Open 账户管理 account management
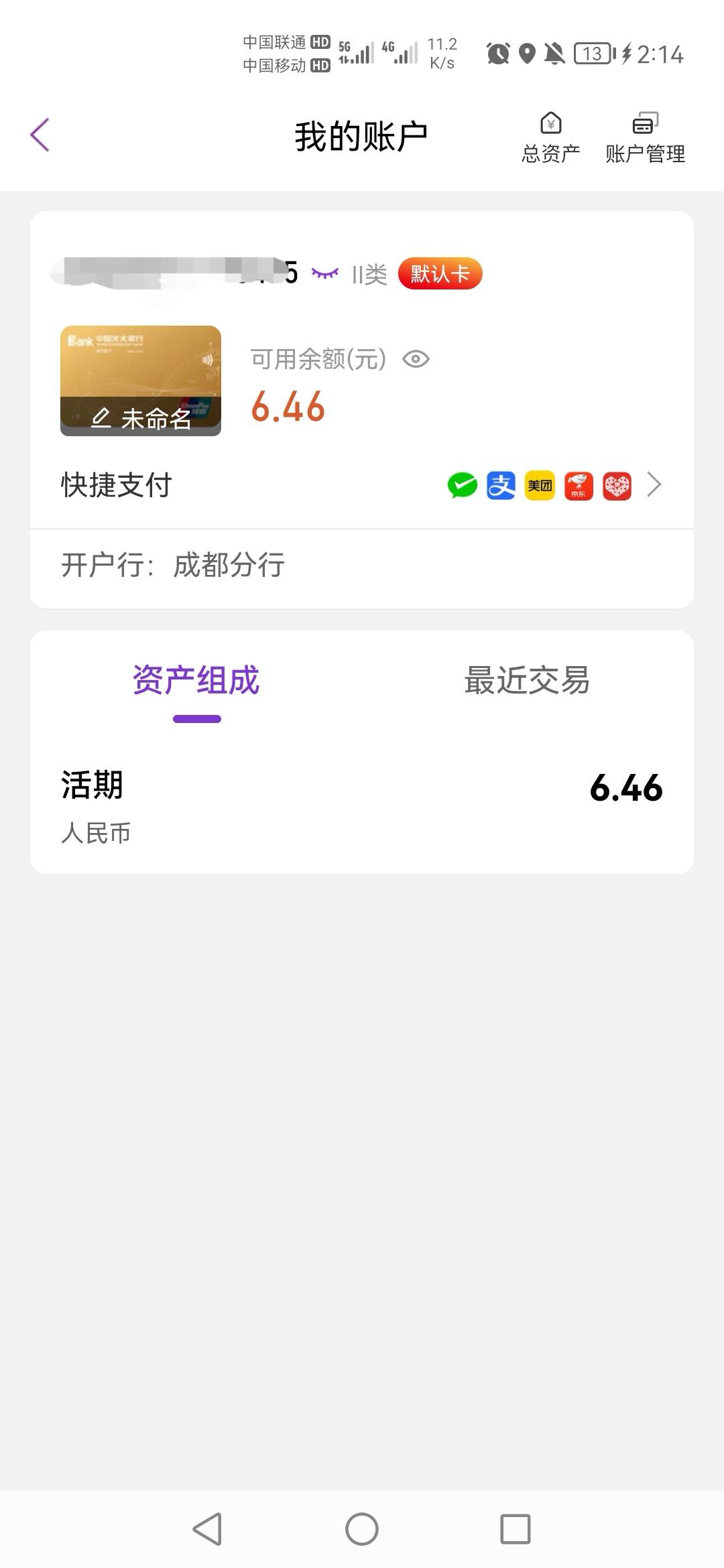724x1568 pixels. pos(645,138)
